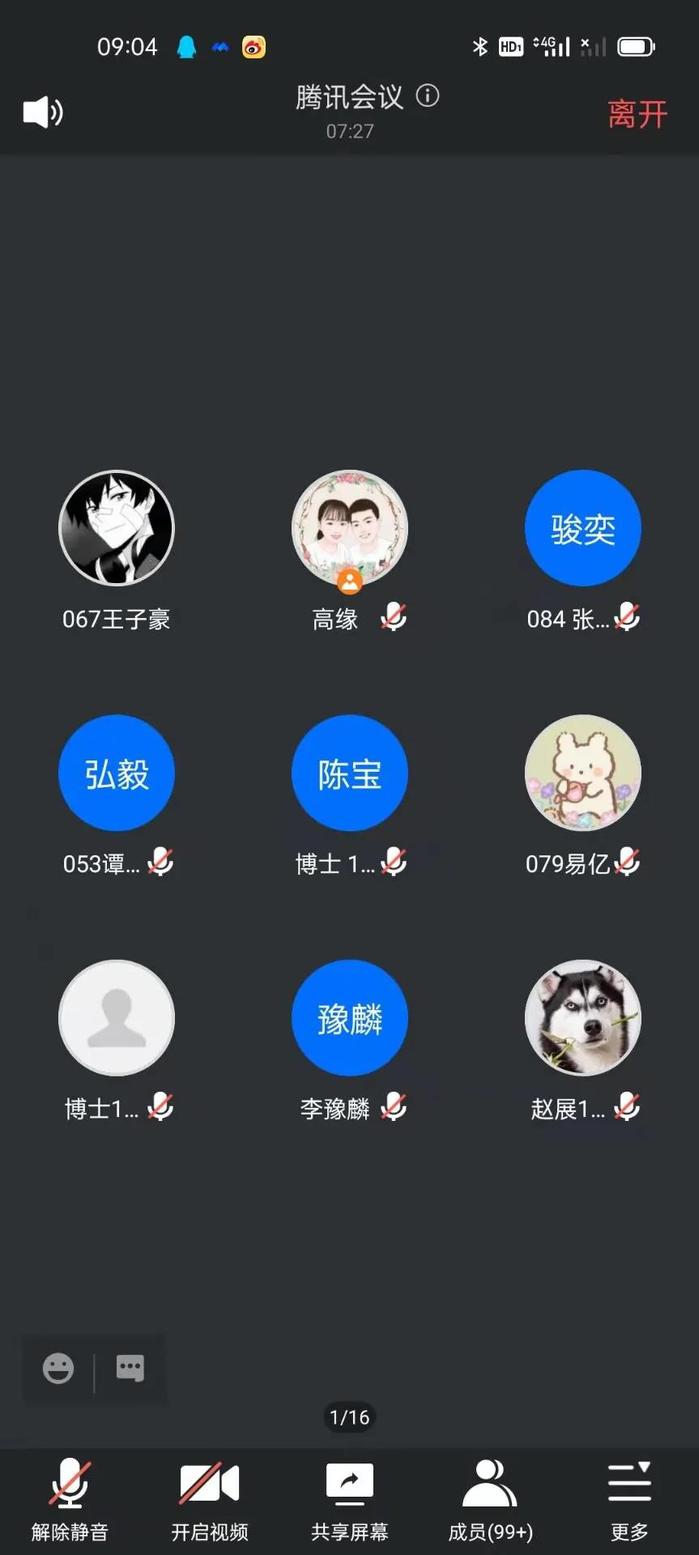Tap the 弘毅 participant avatar
This screenshot has height=1555, width=699.
coord(117,773)
